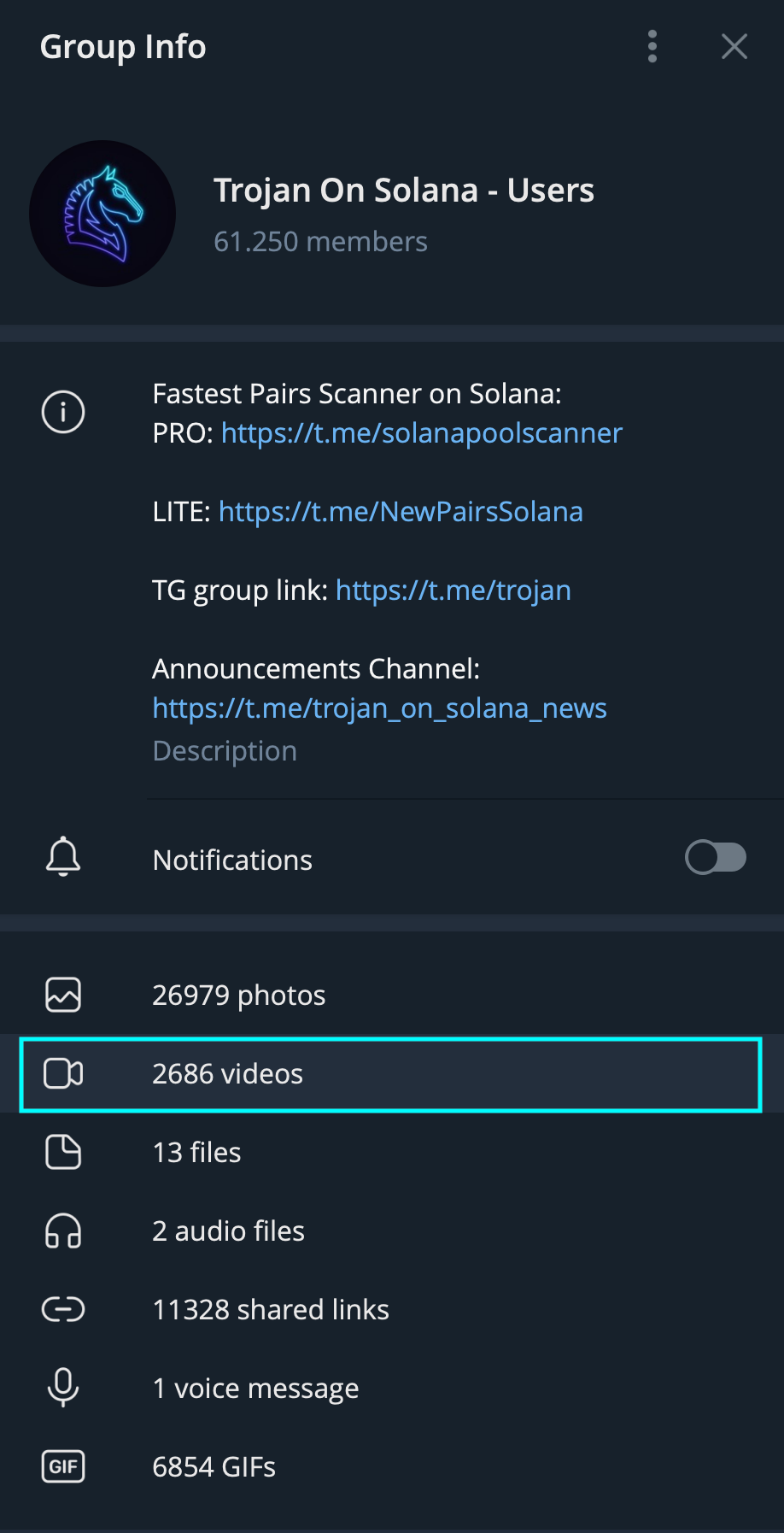Browse the 11328 shared links

392,1310
